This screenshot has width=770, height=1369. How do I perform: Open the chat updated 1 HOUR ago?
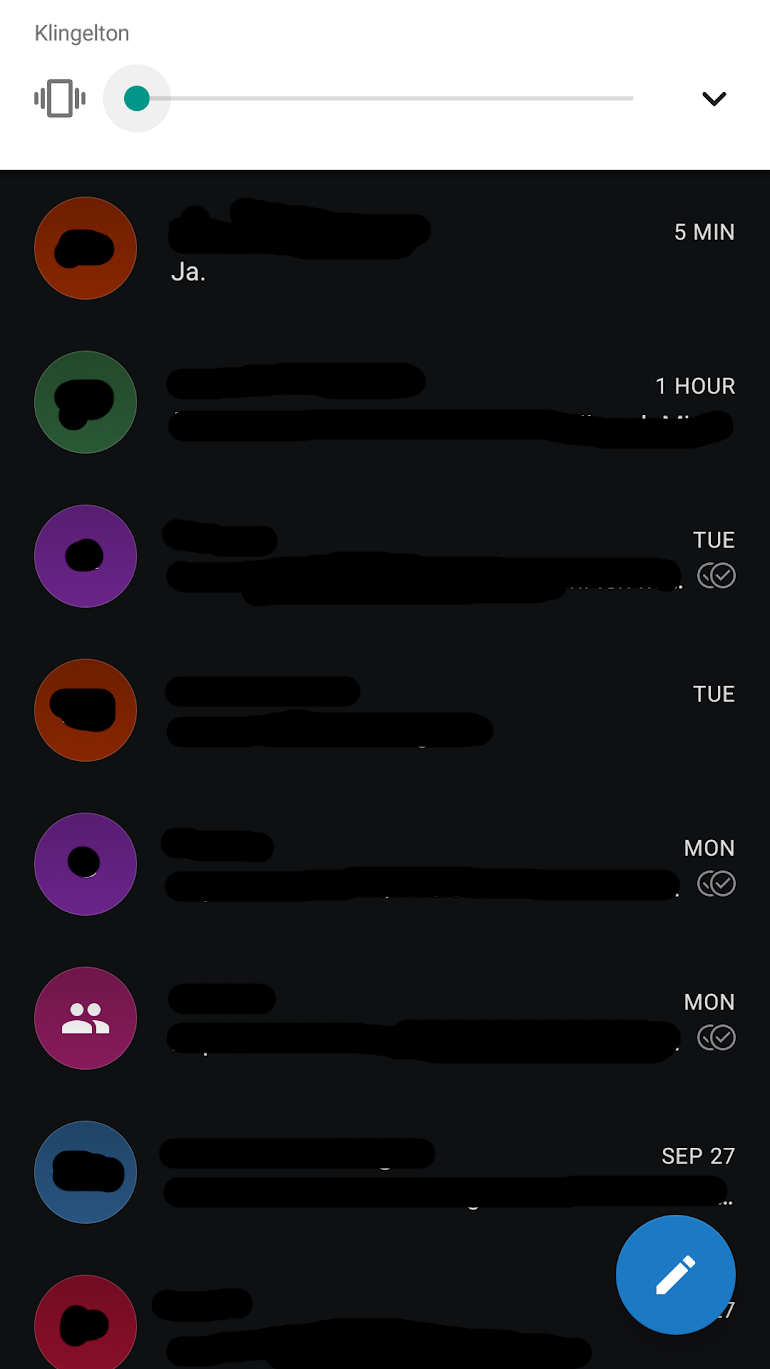coord(400,402)
